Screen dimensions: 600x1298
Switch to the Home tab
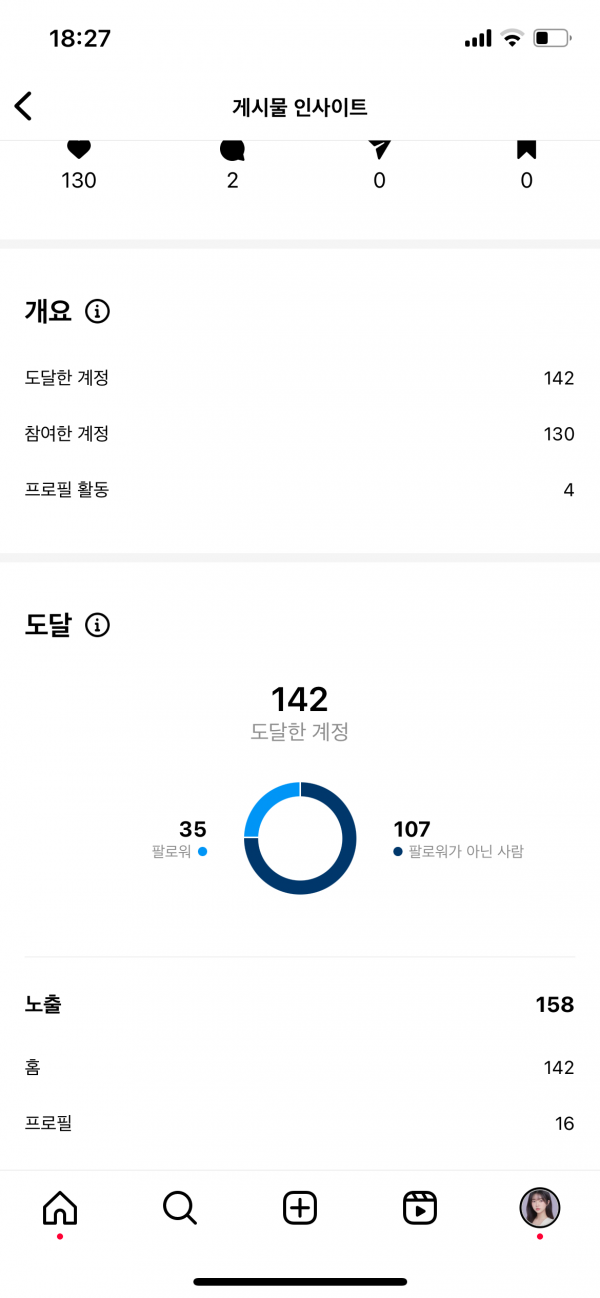pos(60,1208)
